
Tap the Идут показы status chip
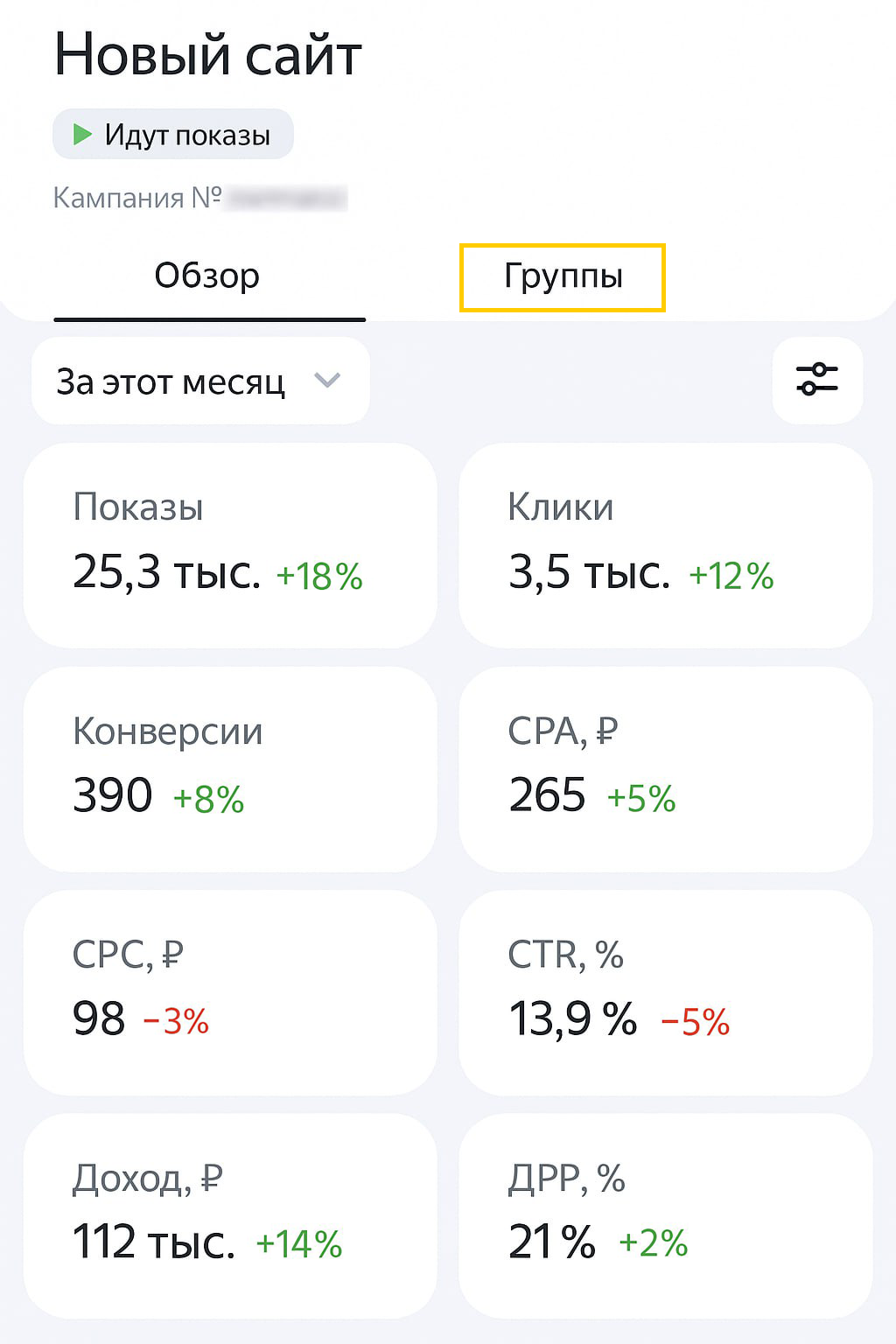173,135
